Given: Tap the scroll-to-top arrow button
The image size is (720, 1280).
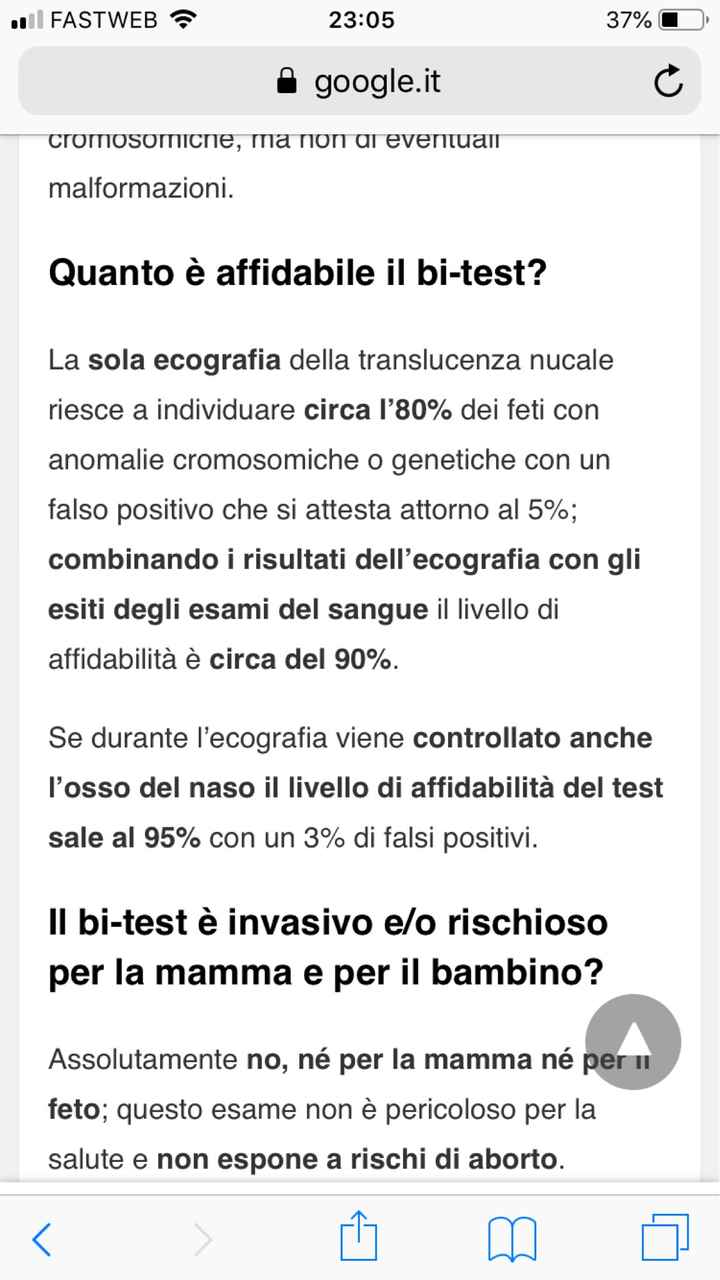Looking at the screenshot, I should pyautogui.click(x=633, y=1041).
